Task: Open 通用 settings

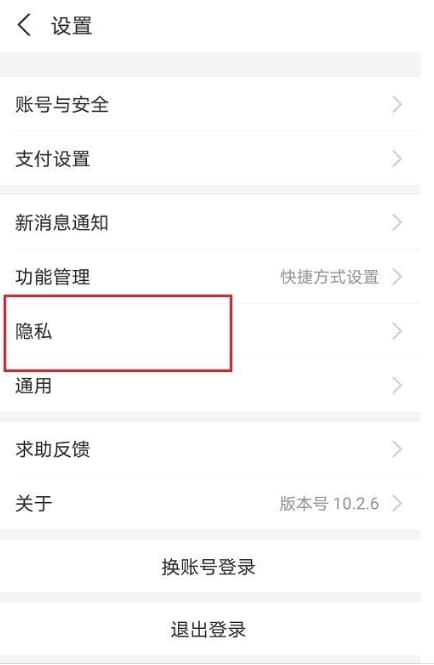Action: [210, 385]
